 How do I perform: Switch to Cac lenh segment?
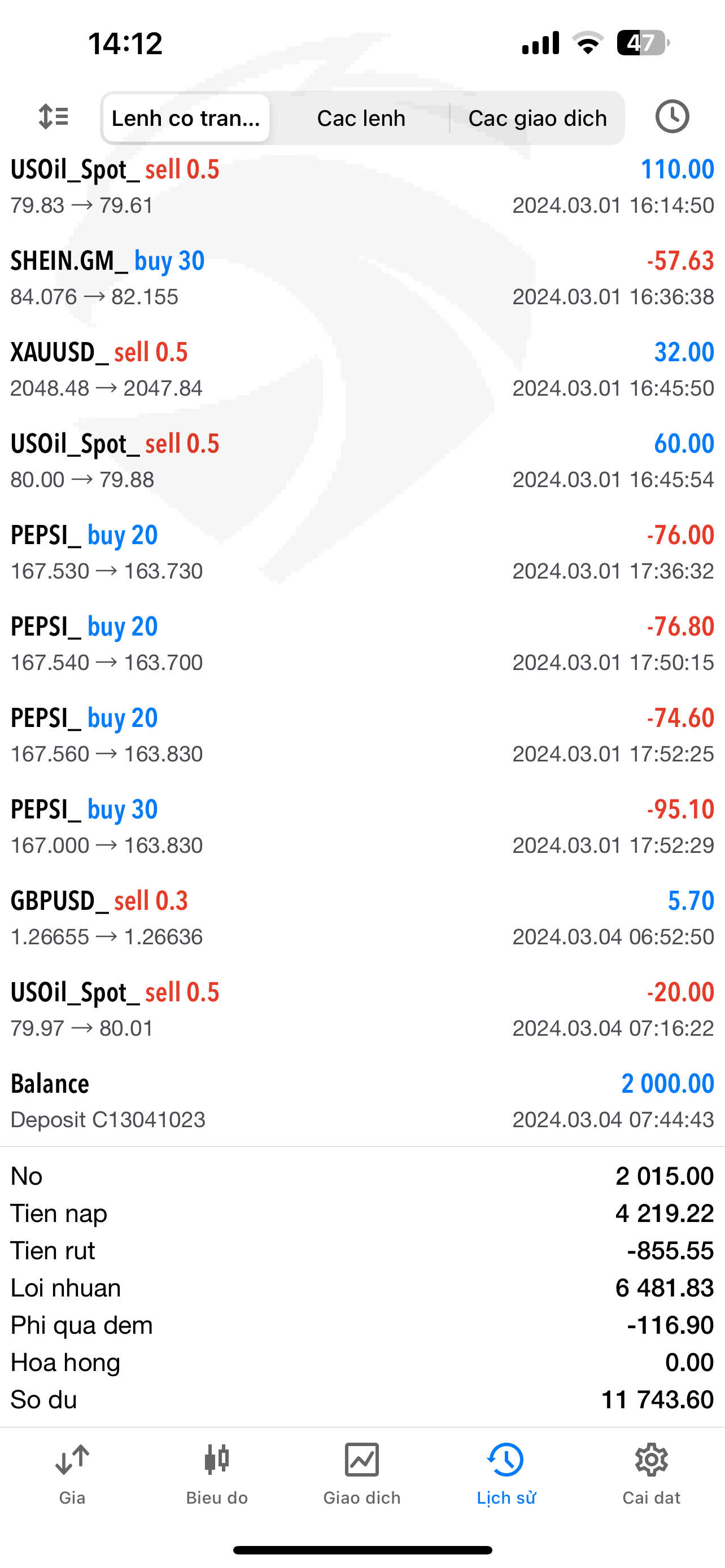point(361,118)
